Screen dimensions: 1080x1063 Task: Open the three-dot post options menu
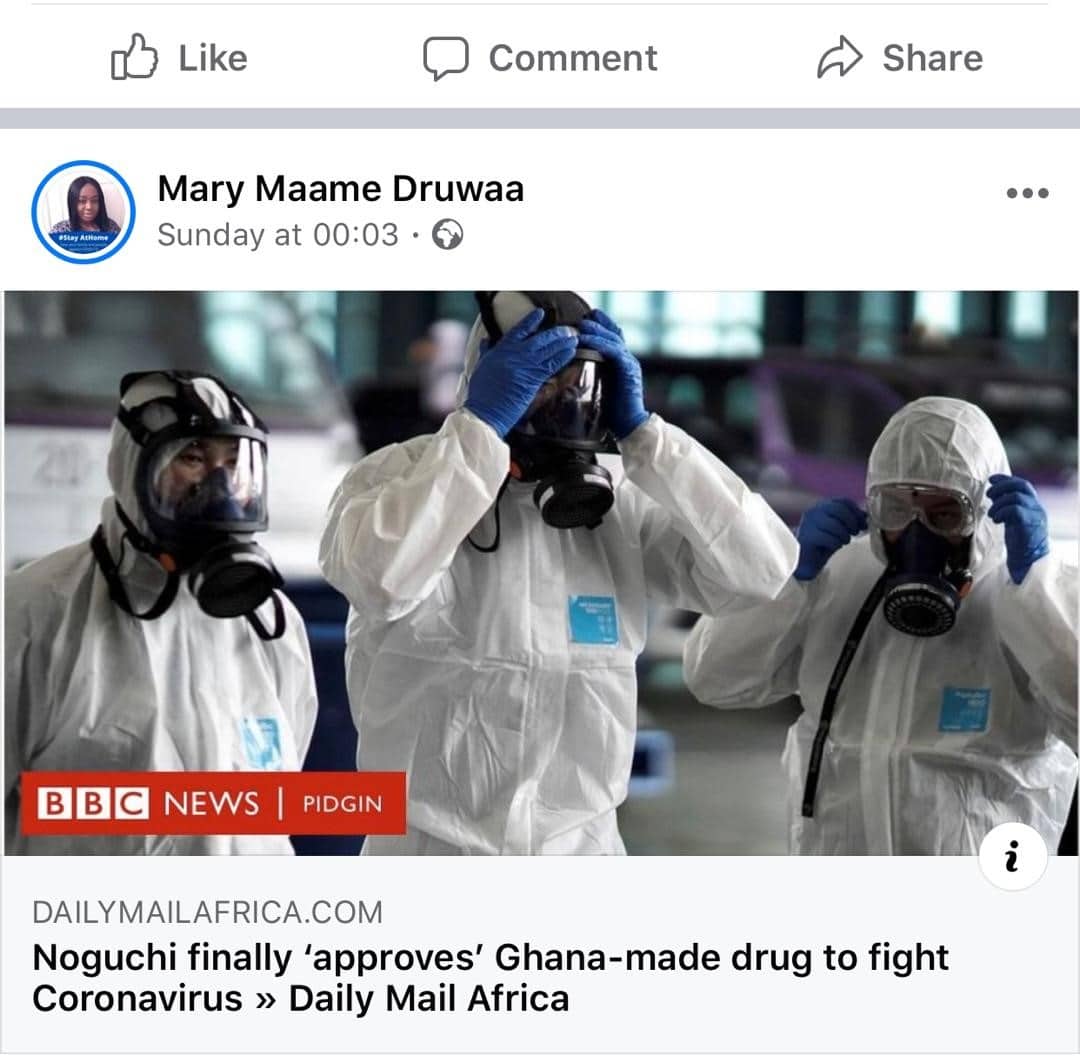point(1027,193)
